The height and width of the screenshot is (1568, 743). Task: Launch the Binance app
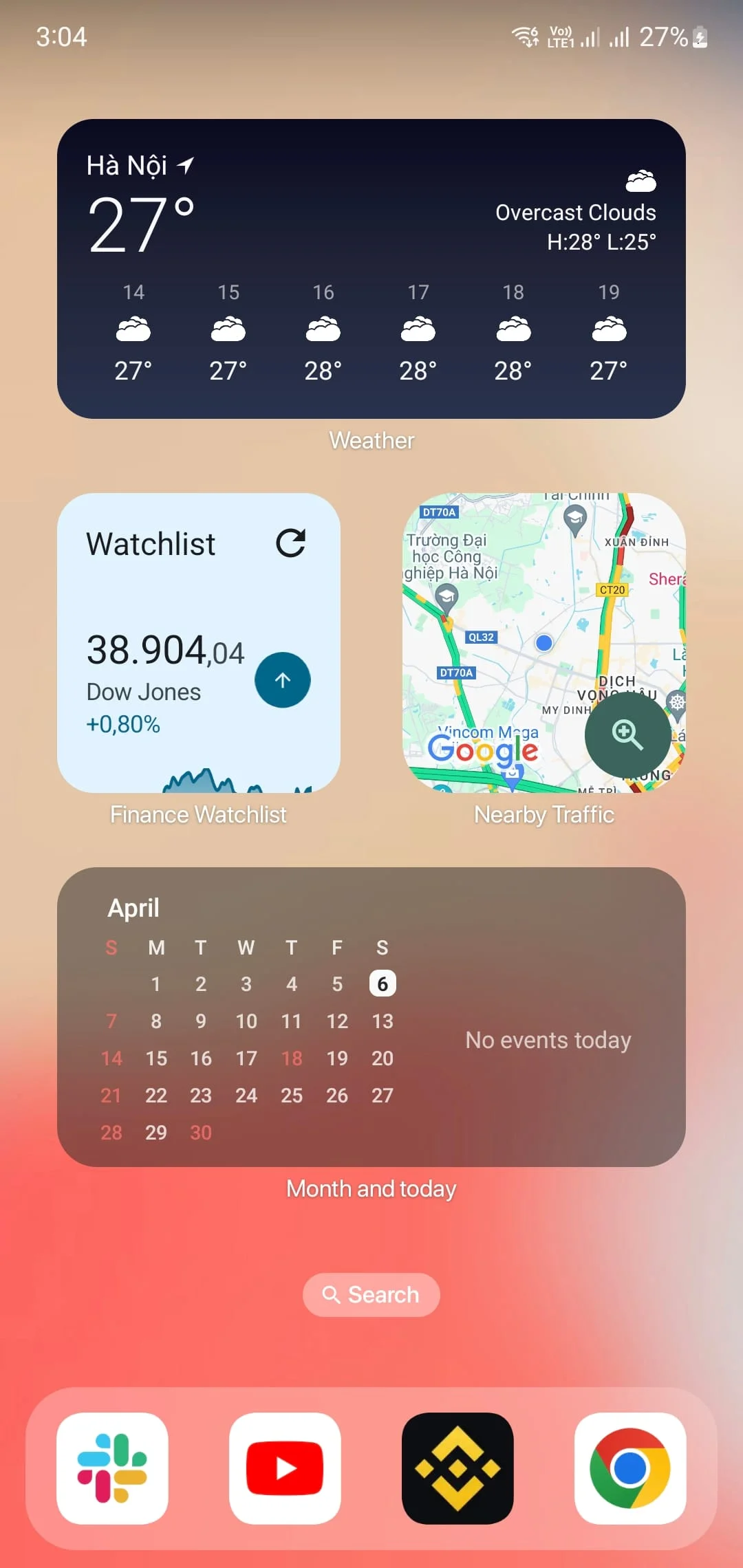(x=457, y=1468)
